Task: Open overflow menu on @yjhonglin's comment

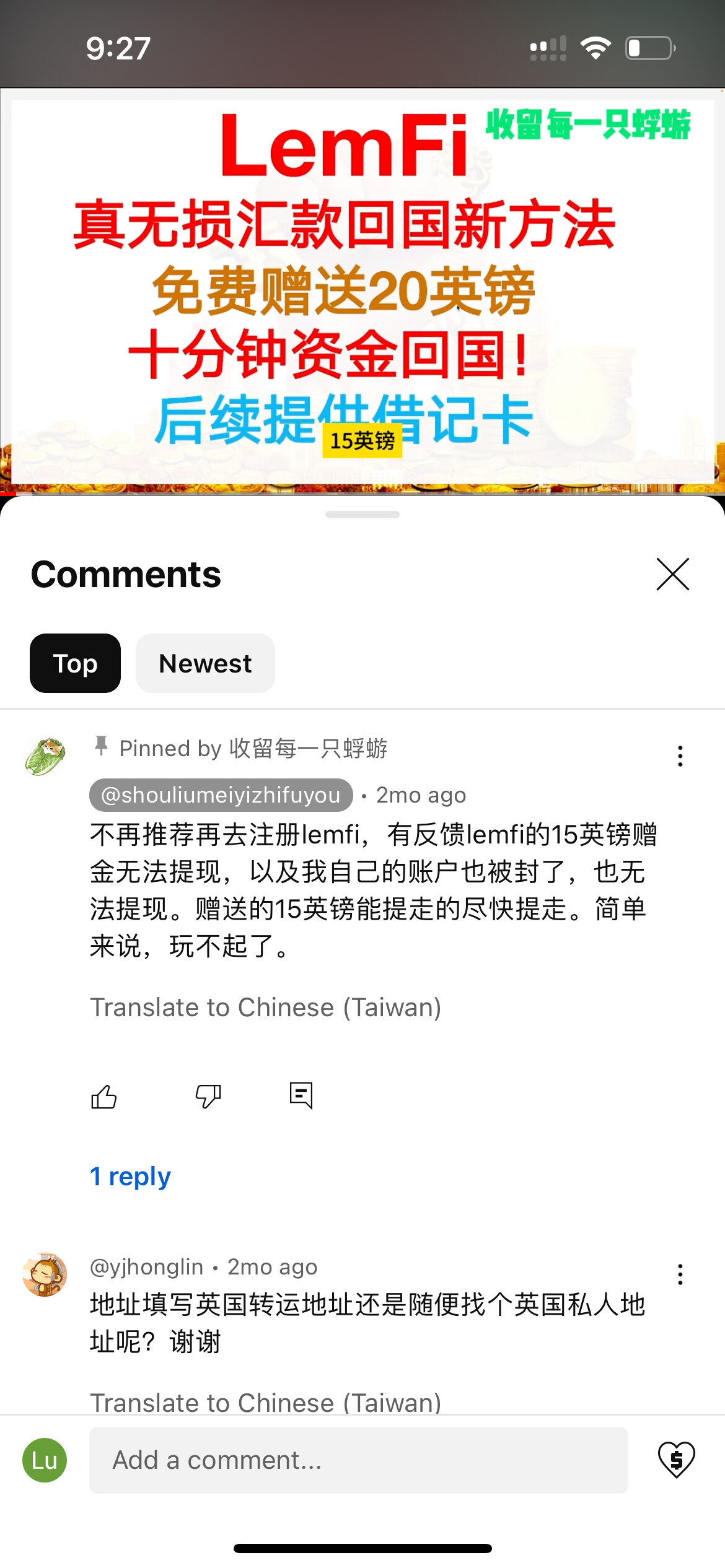Action: point(680,1274)
